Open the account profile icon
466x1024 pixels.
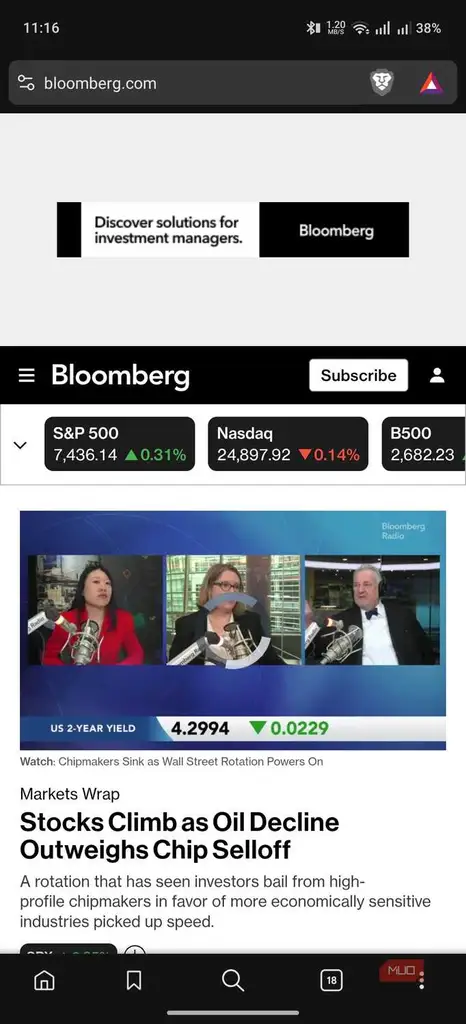(437, 376)
